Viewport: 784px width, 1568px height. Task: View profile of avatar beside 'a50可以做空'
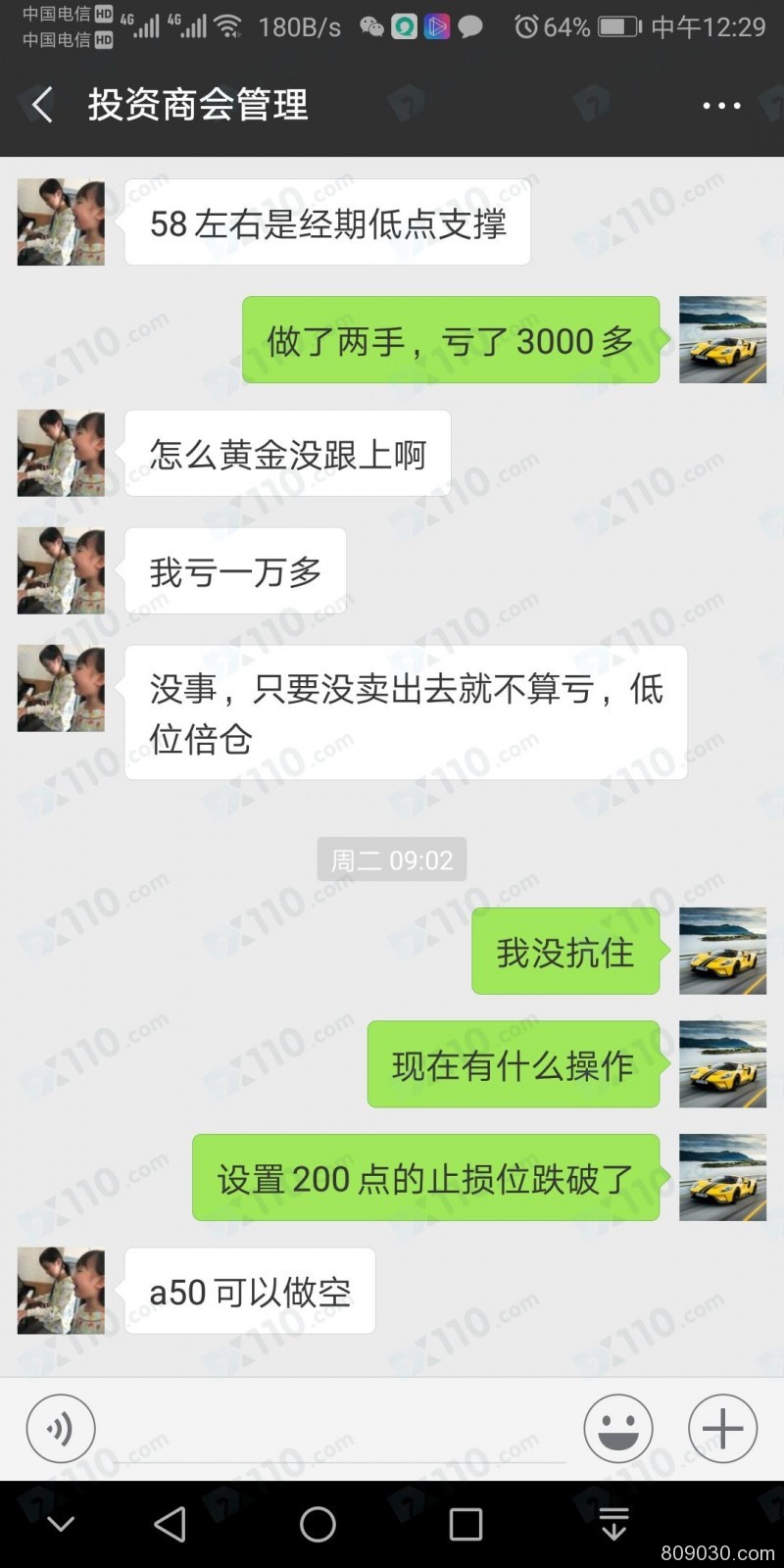[61, 1291]
